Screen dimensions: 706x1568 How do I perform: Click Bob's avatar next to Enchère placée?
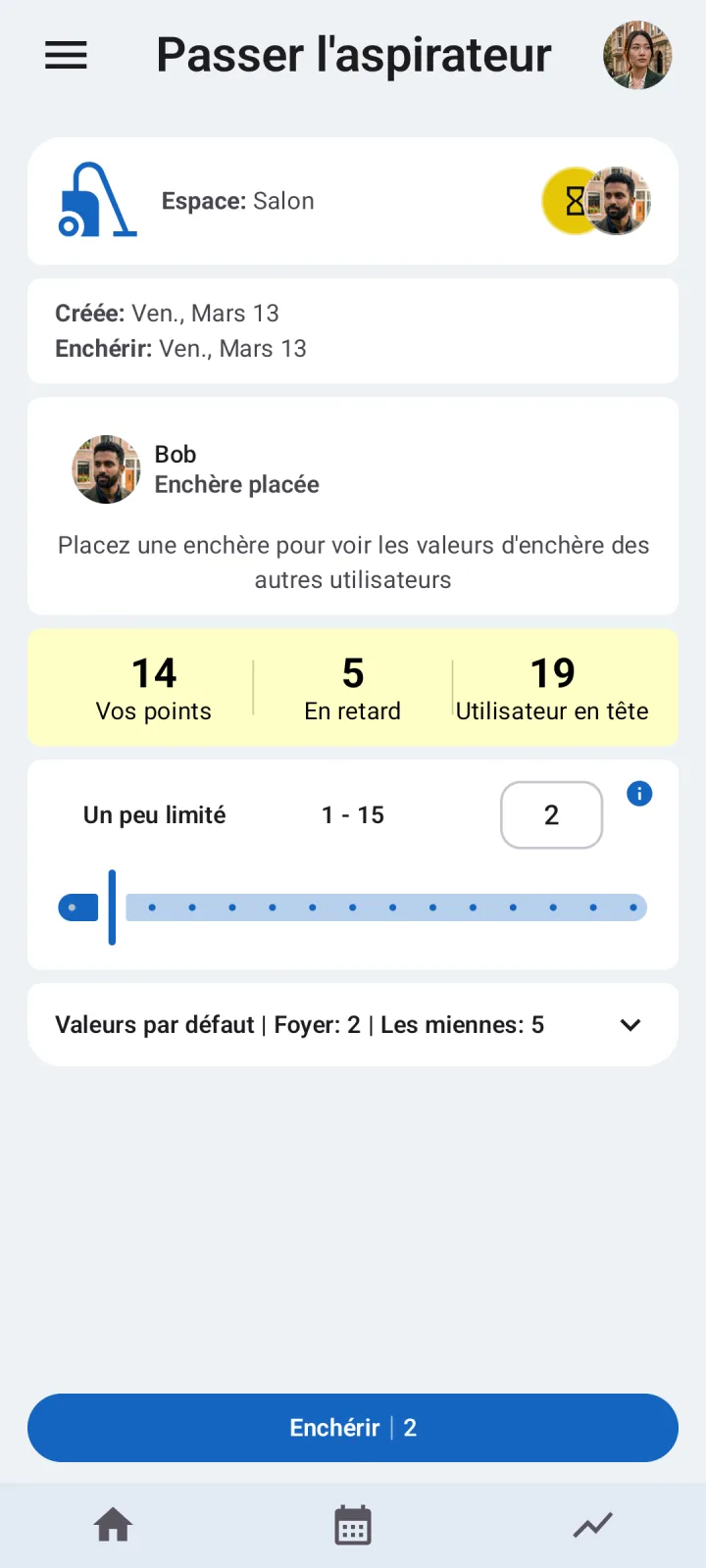click(x=106, y=468)
